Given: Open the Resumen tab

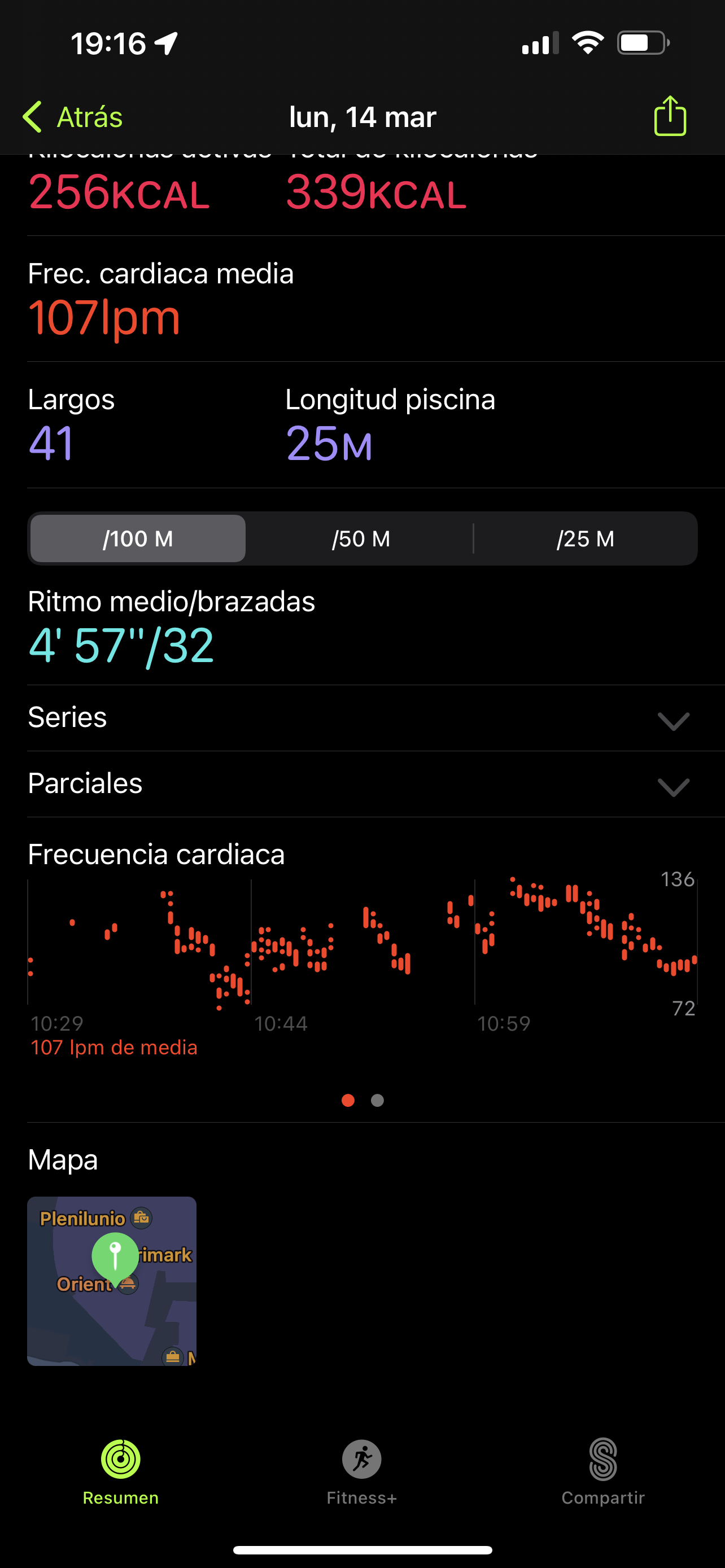Looking at the screenshot, I should pos(120,1470).
